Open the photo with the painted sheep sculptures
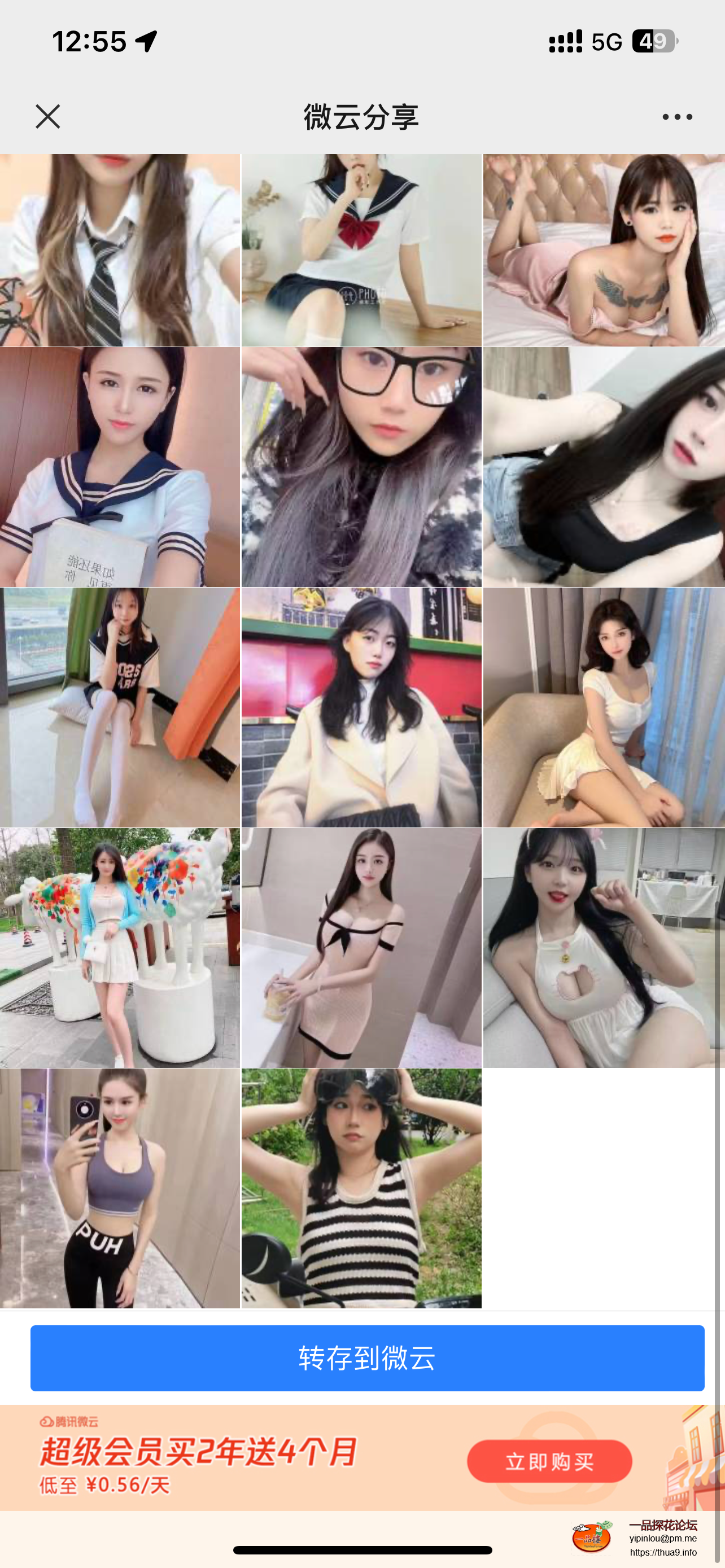725x1568 pixels. pos(119,947)
